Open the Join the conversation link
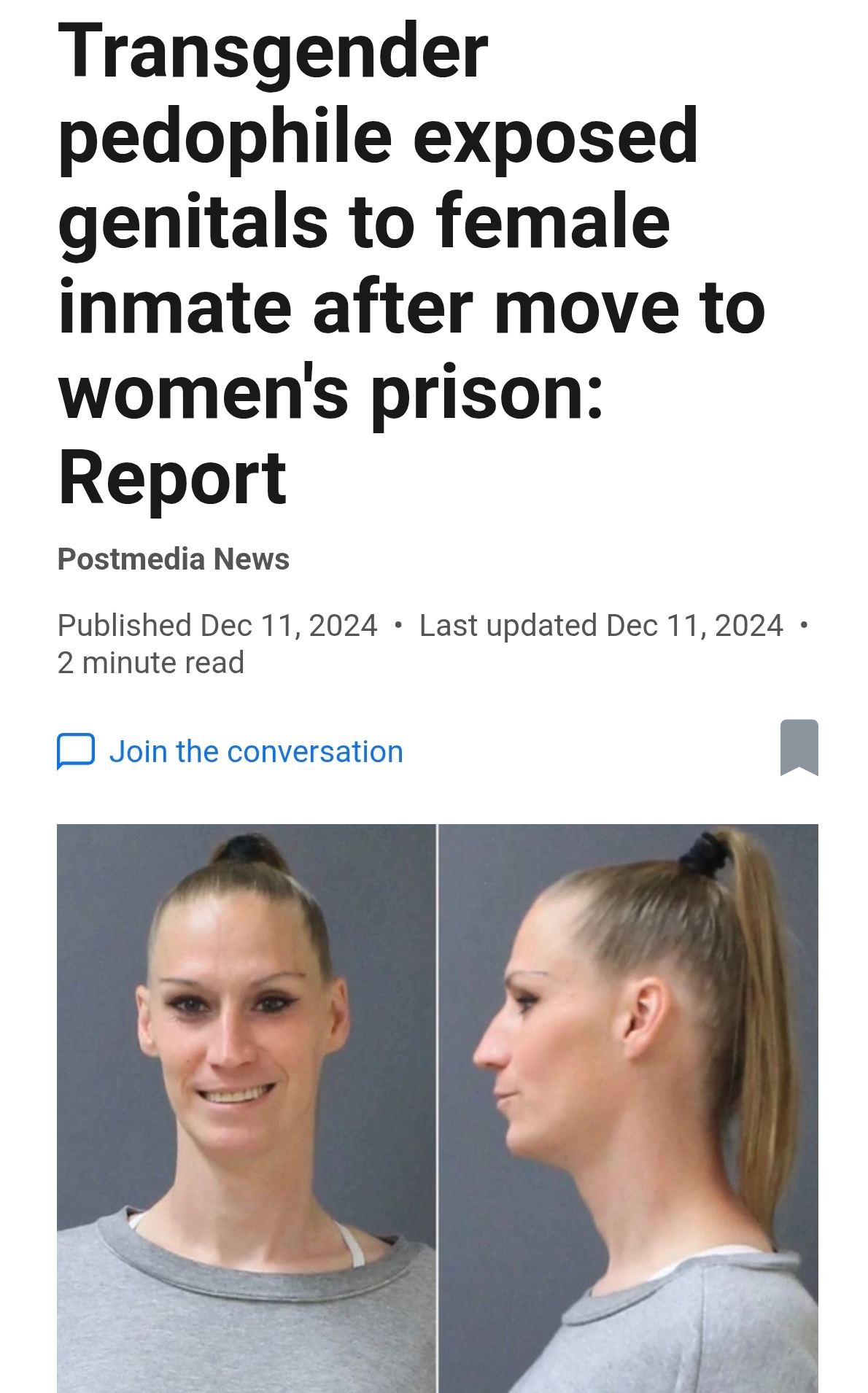Screen dimensions: 868x1393 (230, 752)
